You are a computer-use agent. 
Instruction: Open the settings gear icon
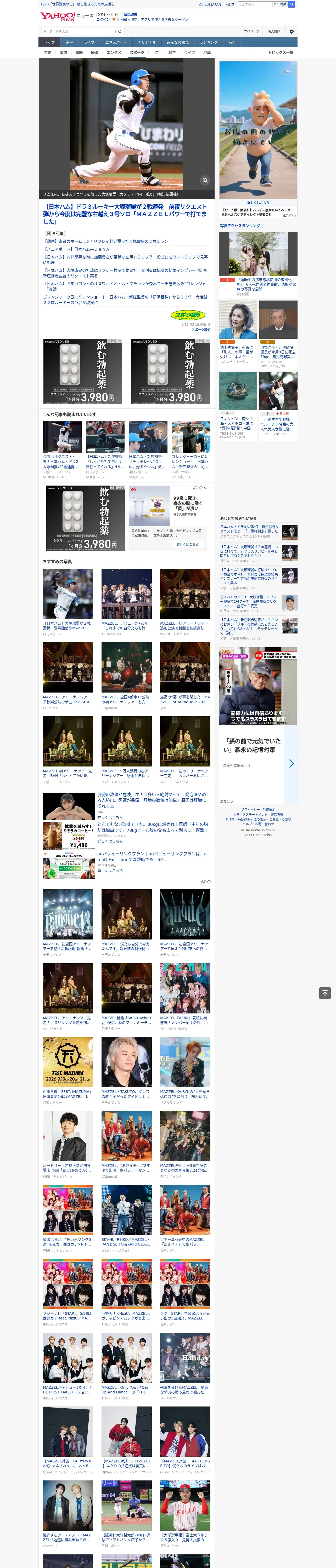pyautogui.click(x=292, y=31)
